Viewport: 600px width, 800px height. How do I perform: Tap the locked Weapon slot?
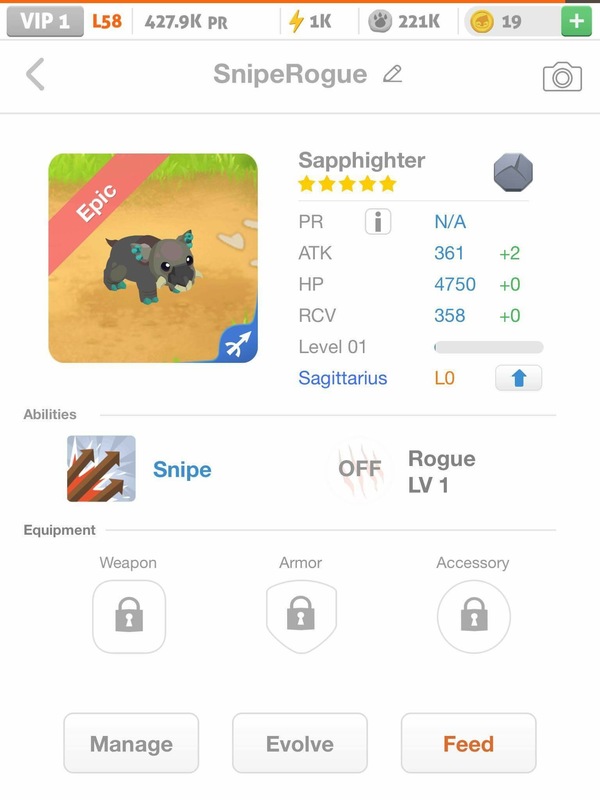point(128,616)
